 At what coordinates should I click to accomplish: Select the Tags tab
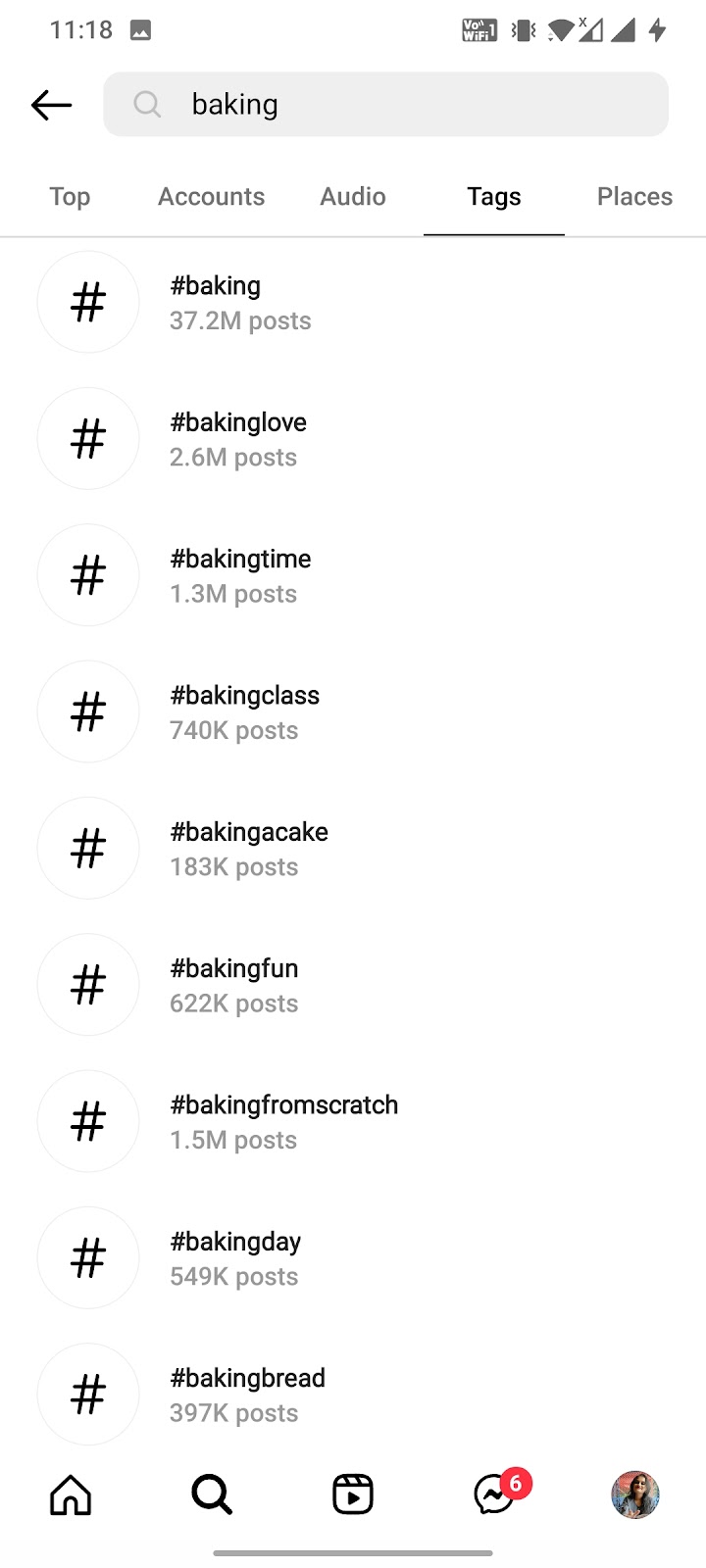point(494,197)
